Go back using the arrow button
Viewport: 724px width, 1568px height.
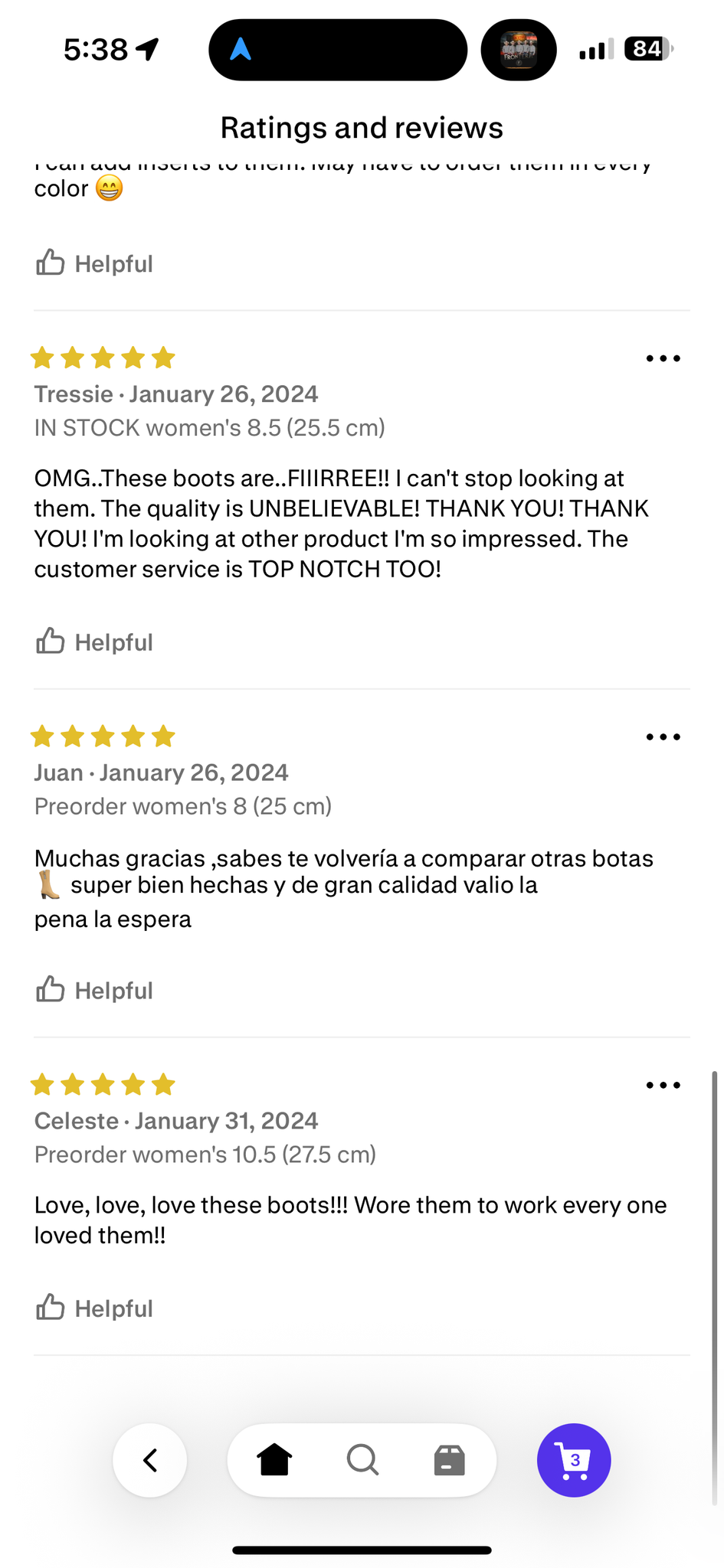[x=150, y=1460]
